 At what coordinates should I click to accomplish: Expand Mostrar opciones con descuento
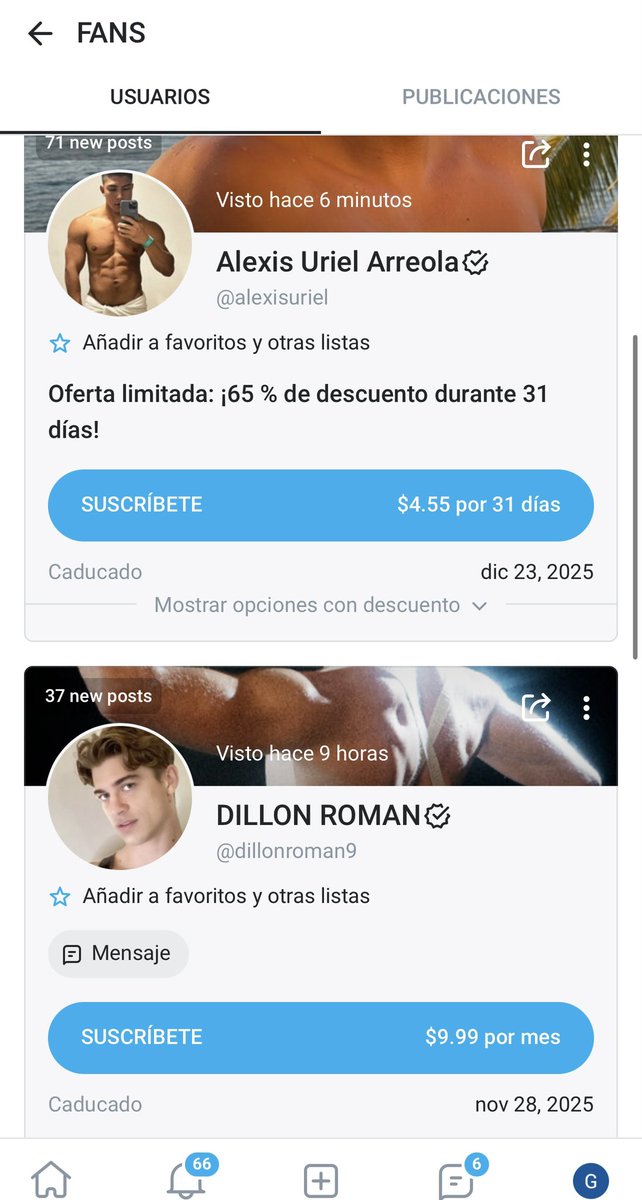(x=321, y=605)
